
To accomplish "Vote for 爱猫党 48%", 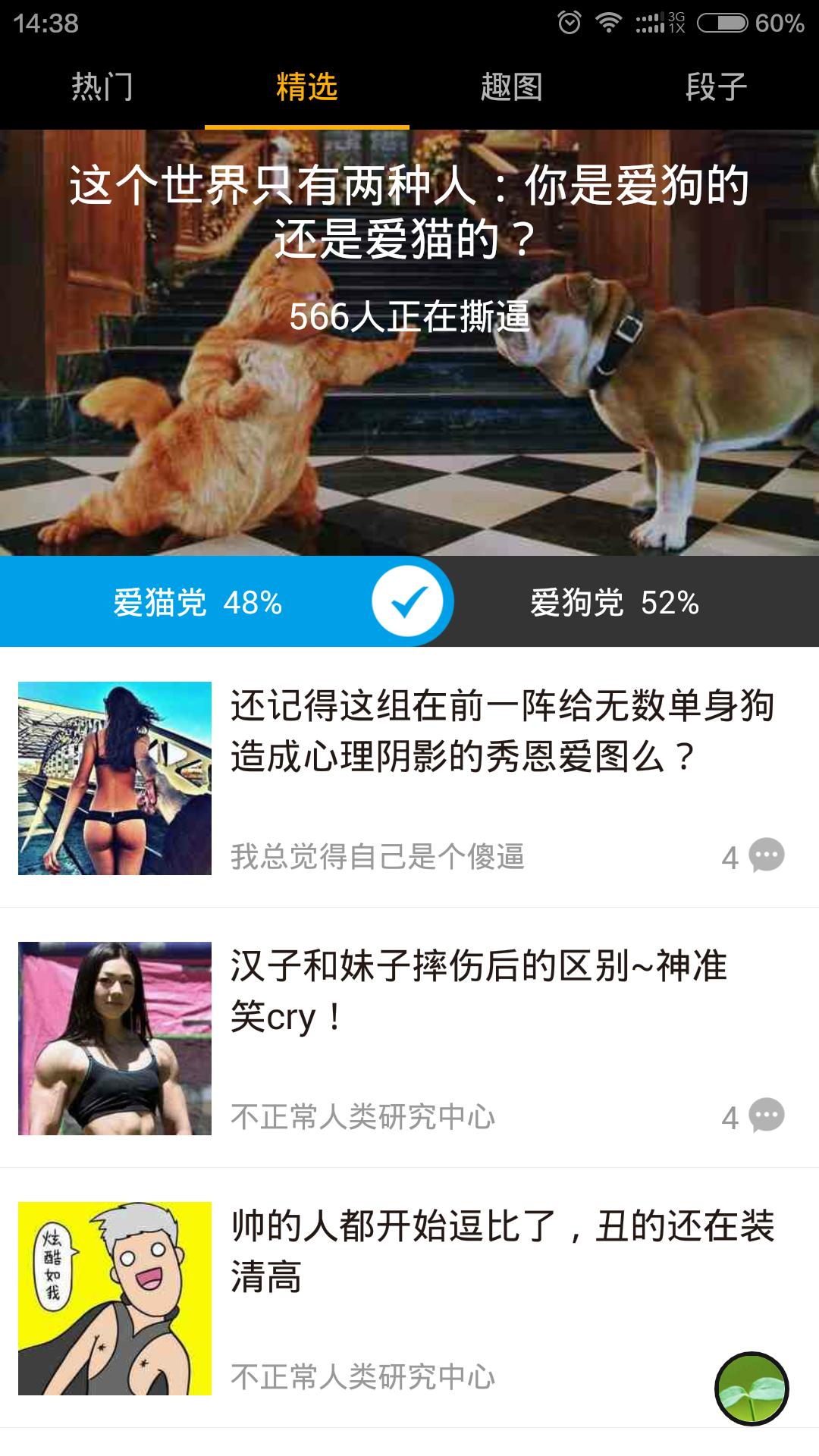I will point(197,603).
